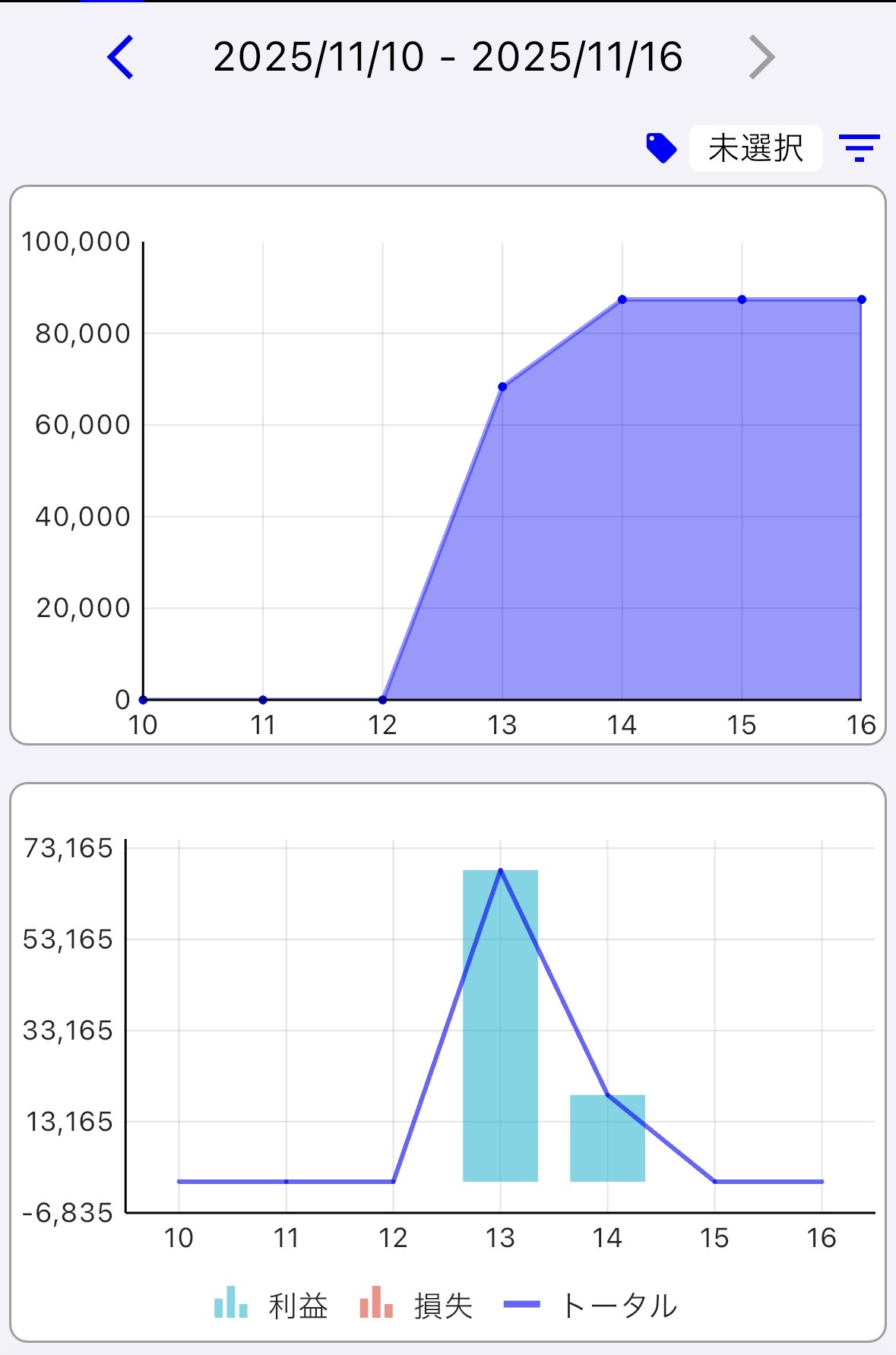This screenshot has width=896, height=1355.
Task: Go to the previous week
Action: pos(121,57)
